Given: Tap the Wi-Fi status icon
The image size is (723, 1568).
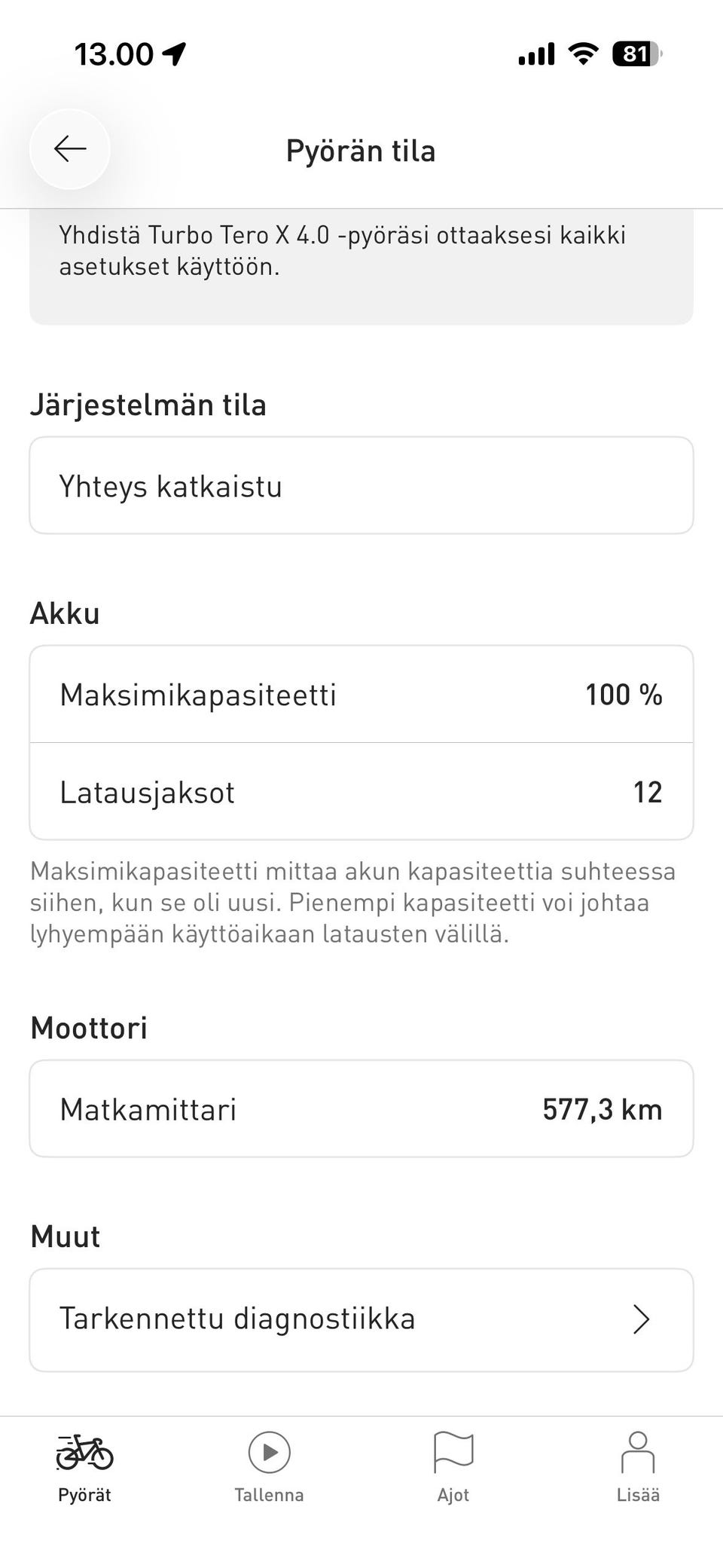Looking at the screenshot, I should coord(580,53).
